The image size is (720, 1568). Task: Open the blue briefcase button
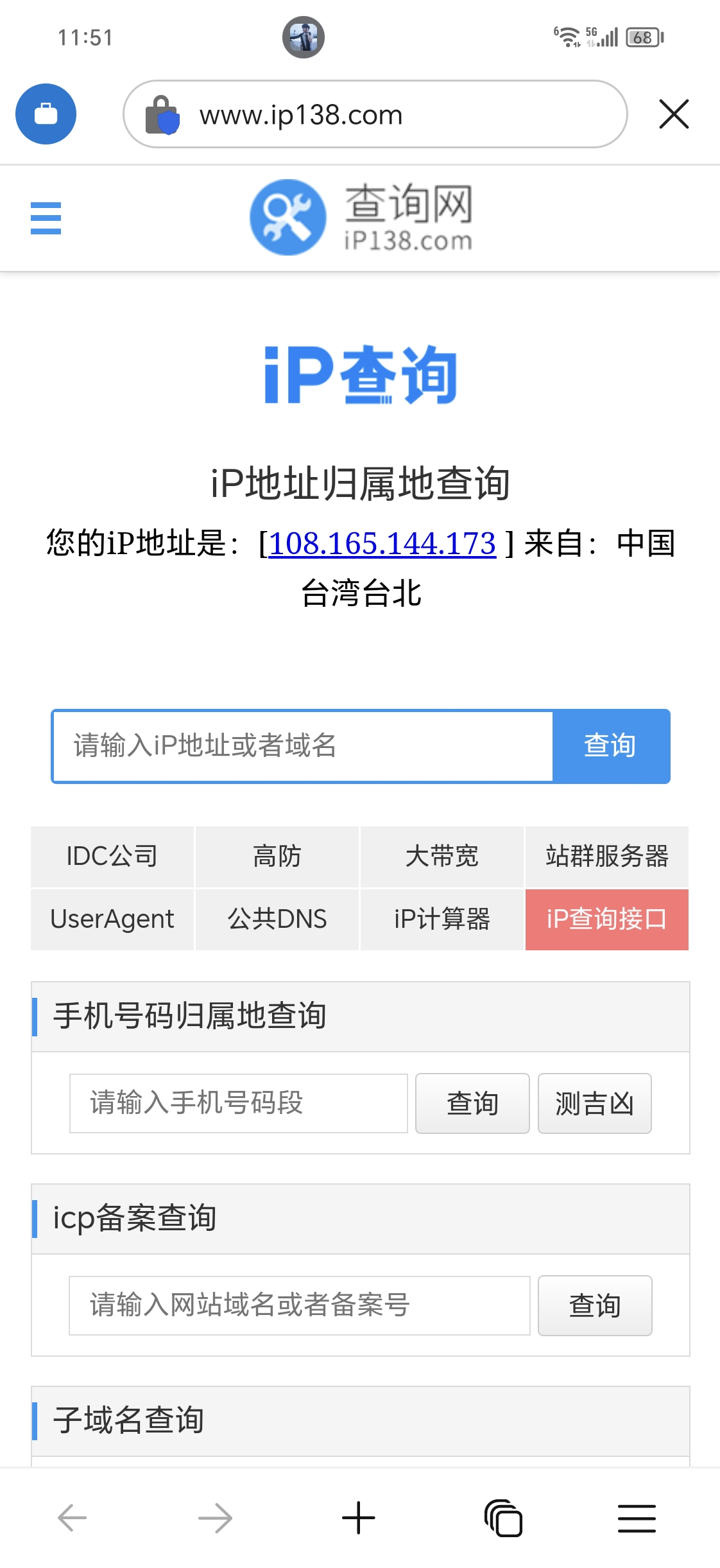pyautogui.click(x=46, y=114)
